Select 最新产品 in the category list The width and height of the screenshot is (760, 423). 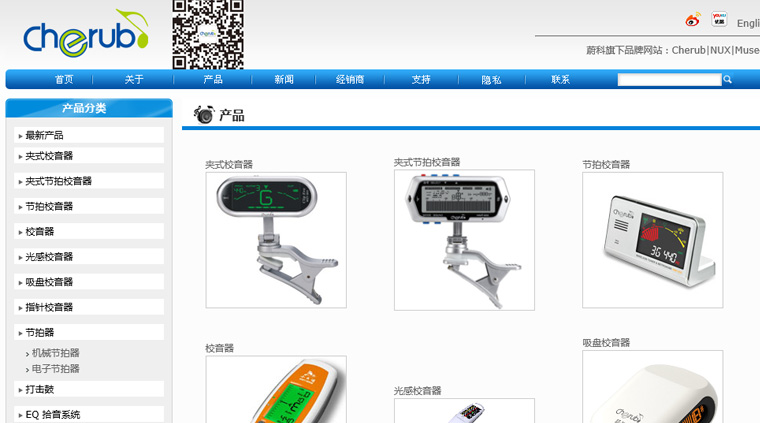[44, 135]
